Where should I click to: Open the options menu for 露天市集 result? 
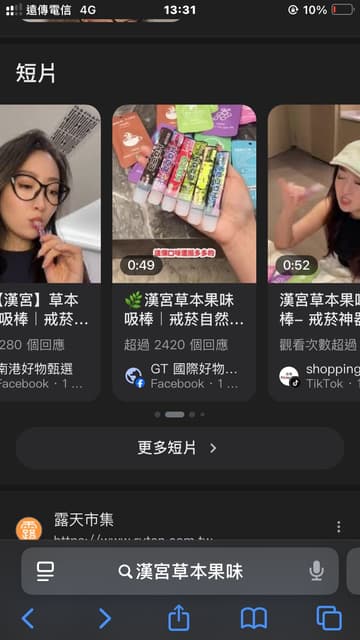point(338,527)
